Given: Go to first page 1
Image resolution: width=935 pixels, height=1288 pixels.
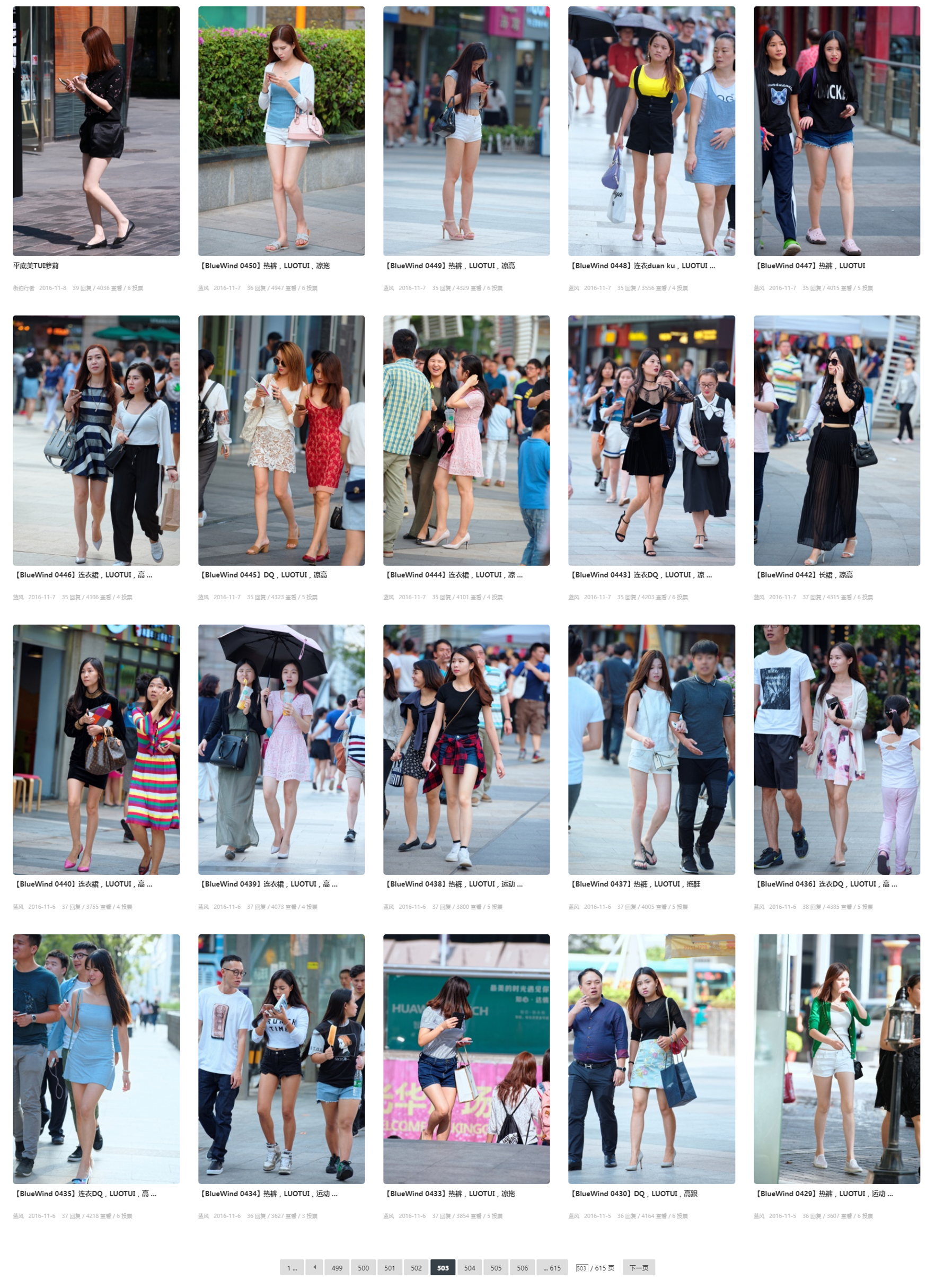Looking at the screenshot, I should tap(292, 1267).
